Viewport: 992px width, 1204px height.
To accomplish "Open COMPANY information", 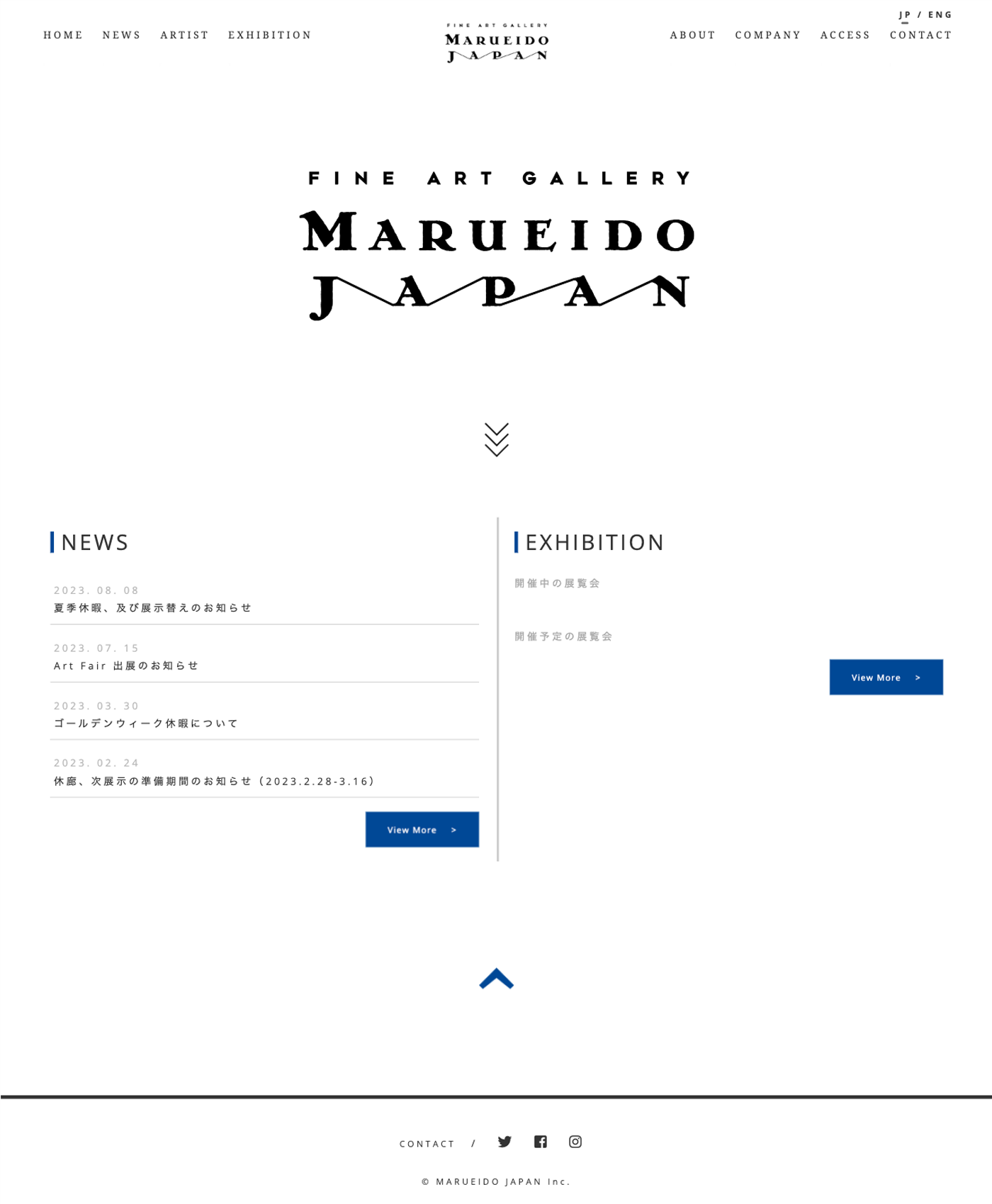I will coord(767,35).
